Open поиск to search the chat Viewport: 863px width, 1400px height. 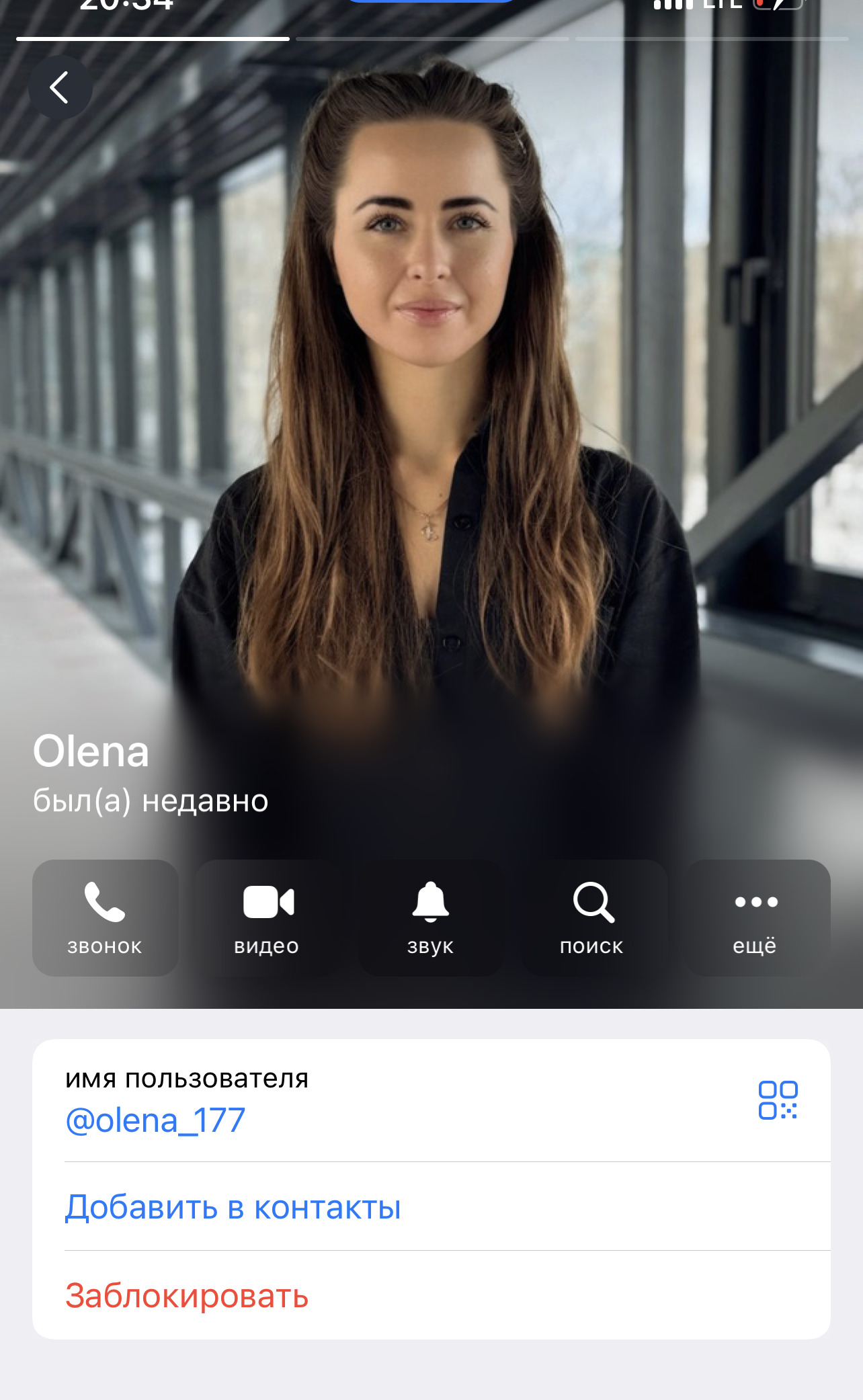tap(593, 917)
